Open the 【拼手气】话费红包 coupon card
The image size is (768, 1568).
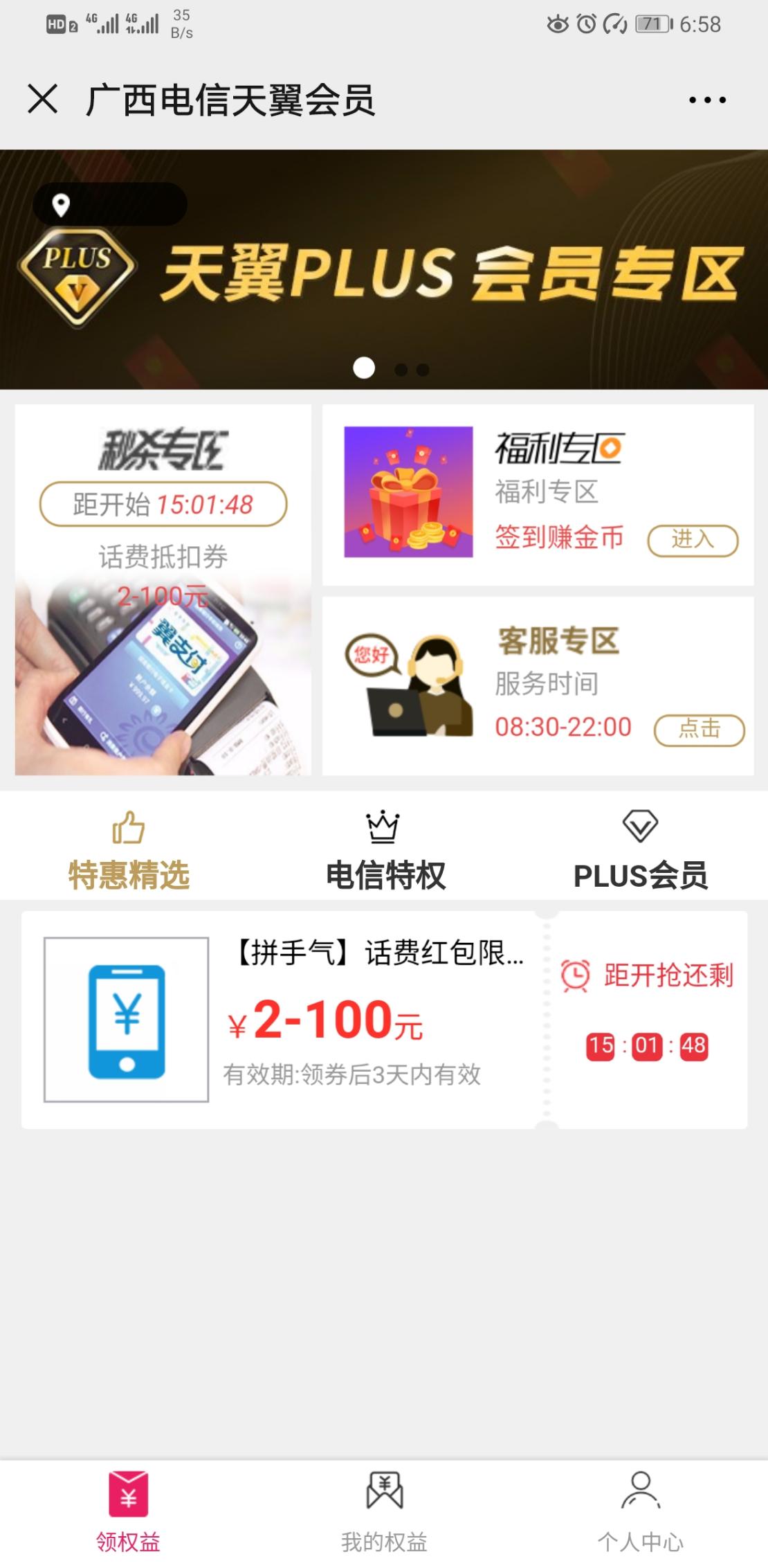384,1019
